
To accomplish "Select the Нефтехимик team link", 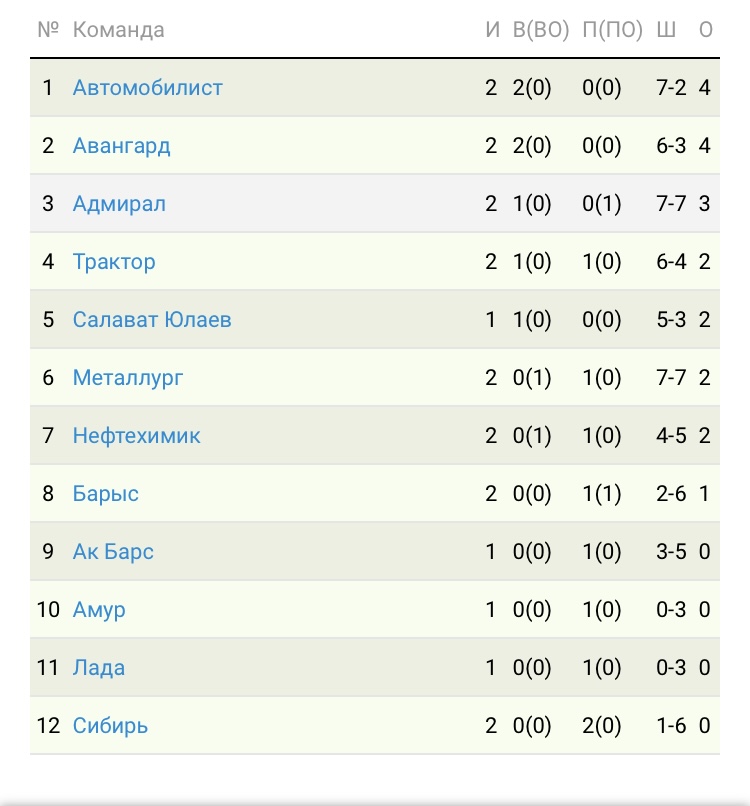I will pos(136,436).
